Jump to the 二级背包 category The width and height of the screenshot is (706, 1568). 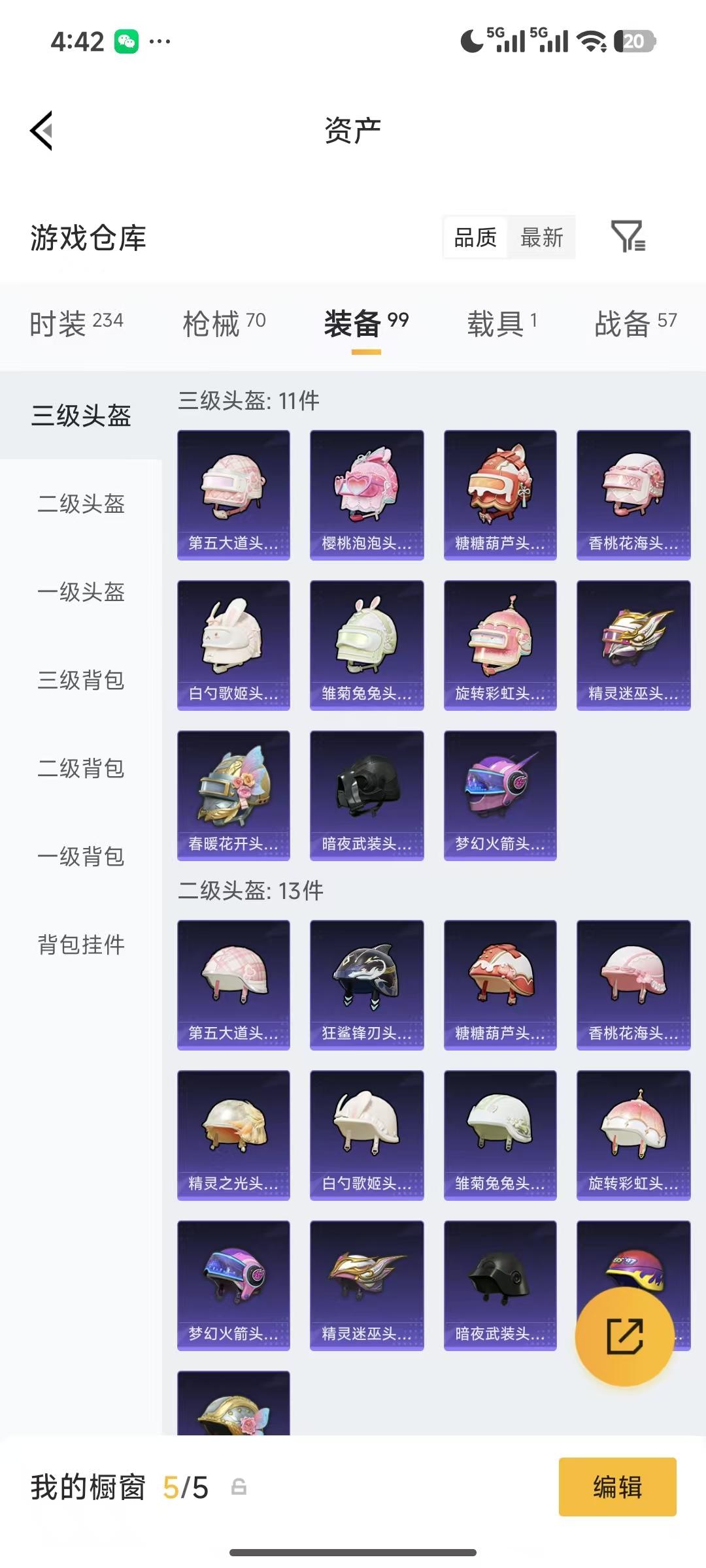(81, 768)
